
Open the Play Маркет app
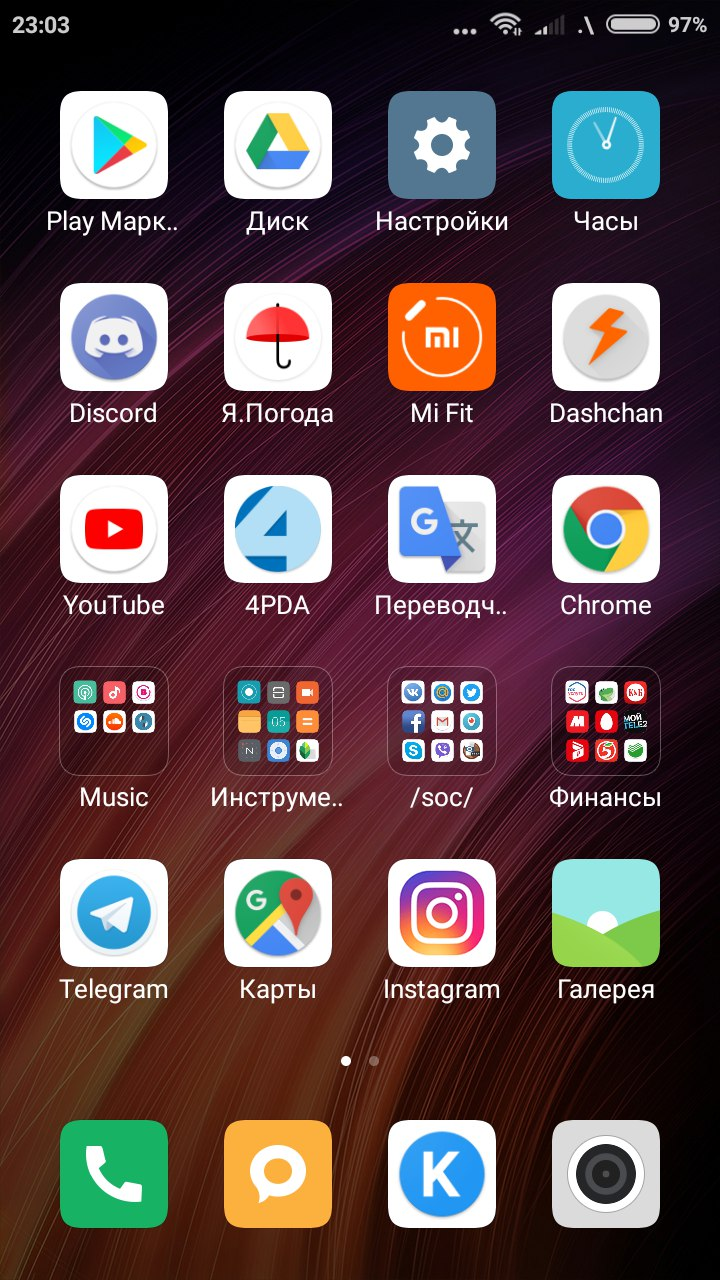pyautogui.click(x=114, y=145)
